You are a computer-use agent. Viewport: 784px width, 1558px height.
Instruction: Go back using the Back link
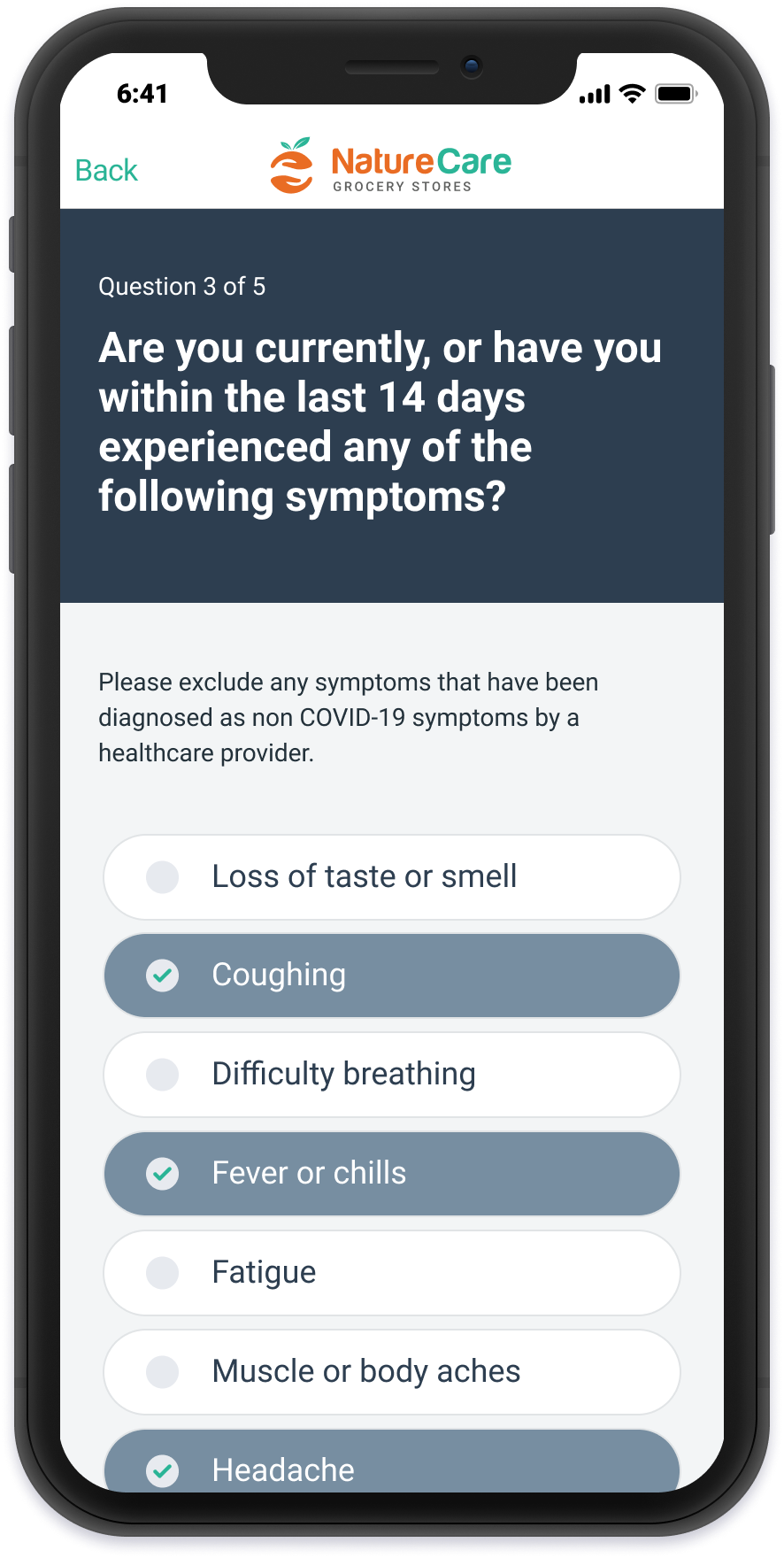pyautogui.click(x=106, y=170)
